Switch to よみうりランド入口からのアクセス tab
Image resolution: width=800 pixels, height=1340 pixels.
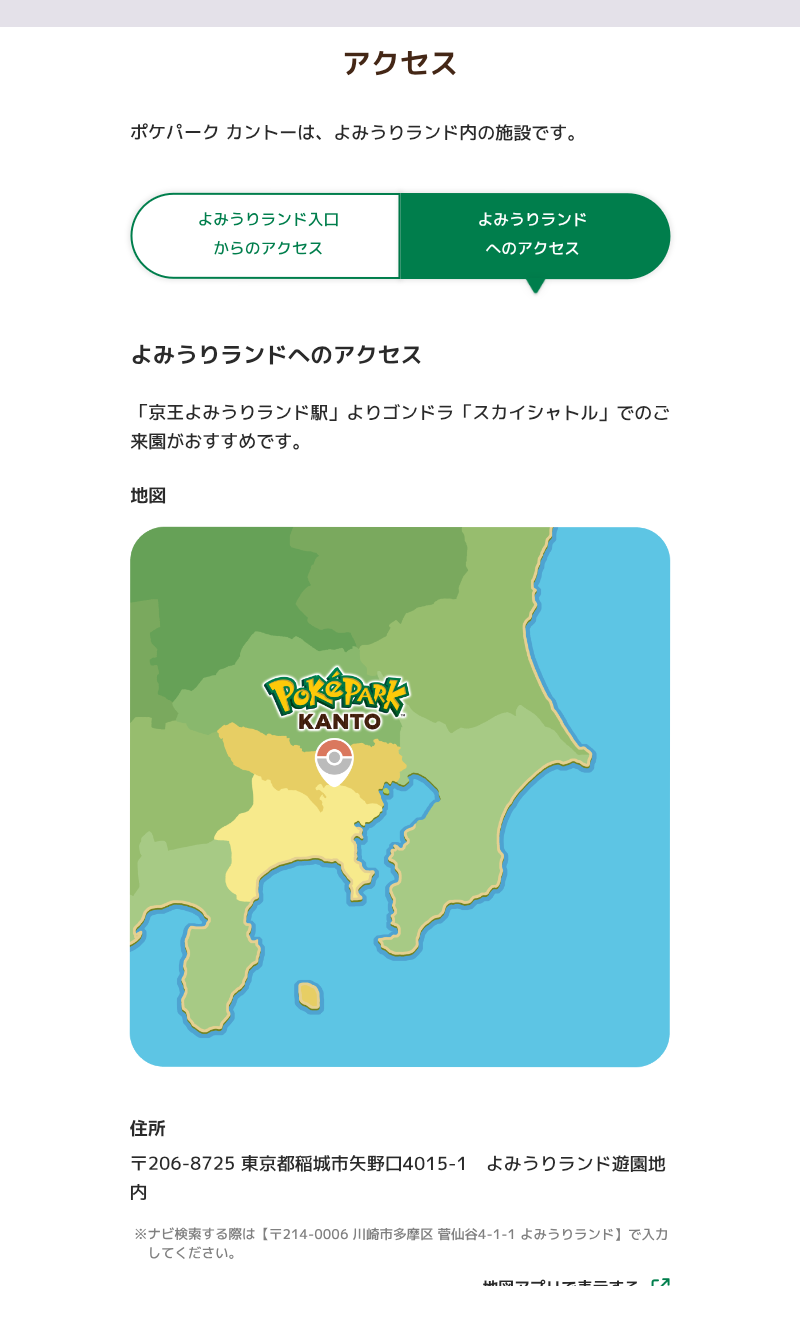(x=267, y=235)
